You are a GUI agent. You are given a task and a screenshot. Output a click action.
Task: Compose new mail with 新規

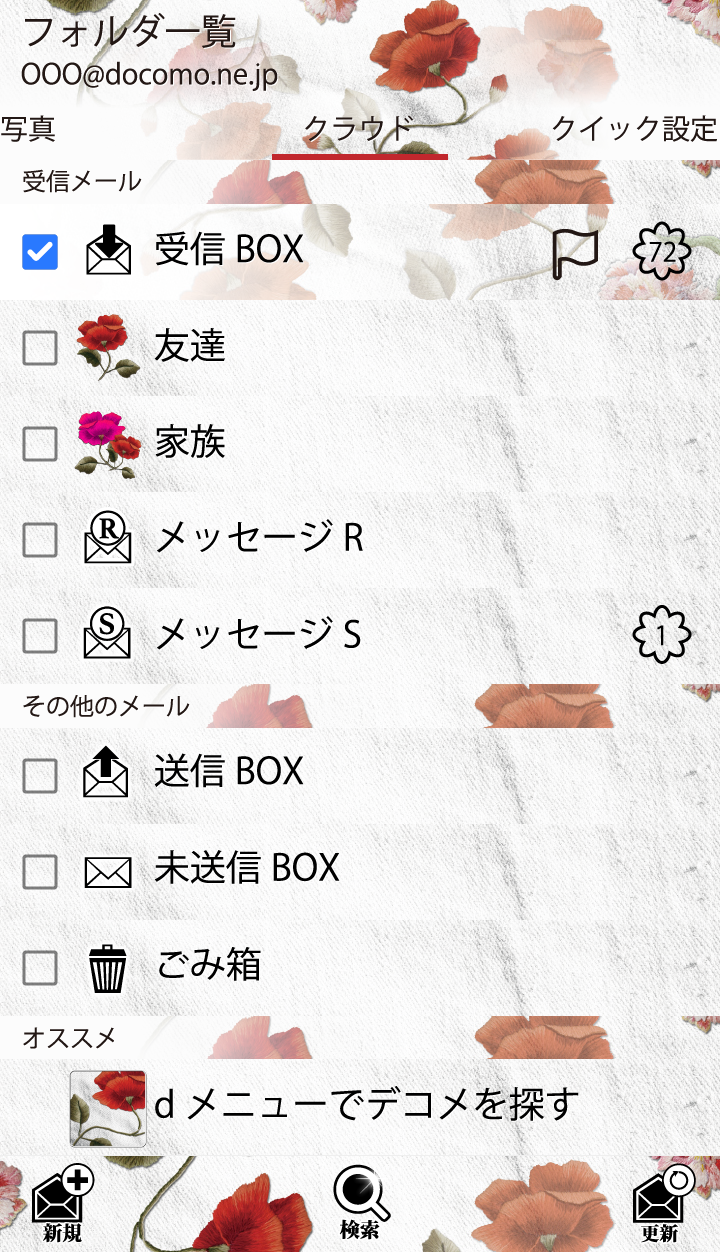coord(62,1205)
